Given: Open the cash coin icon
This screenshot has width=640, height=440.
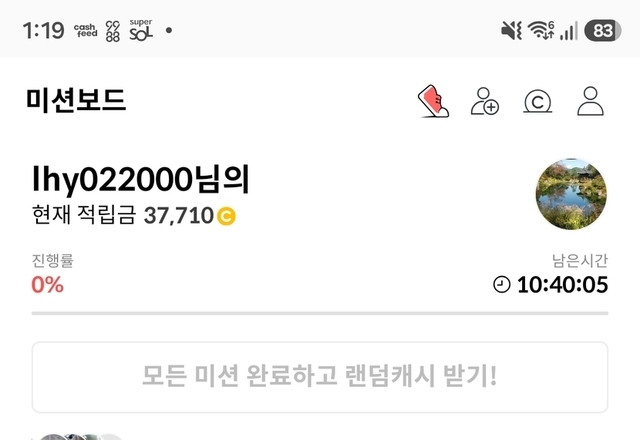Looking at the screenshot, I should (538, 101).
